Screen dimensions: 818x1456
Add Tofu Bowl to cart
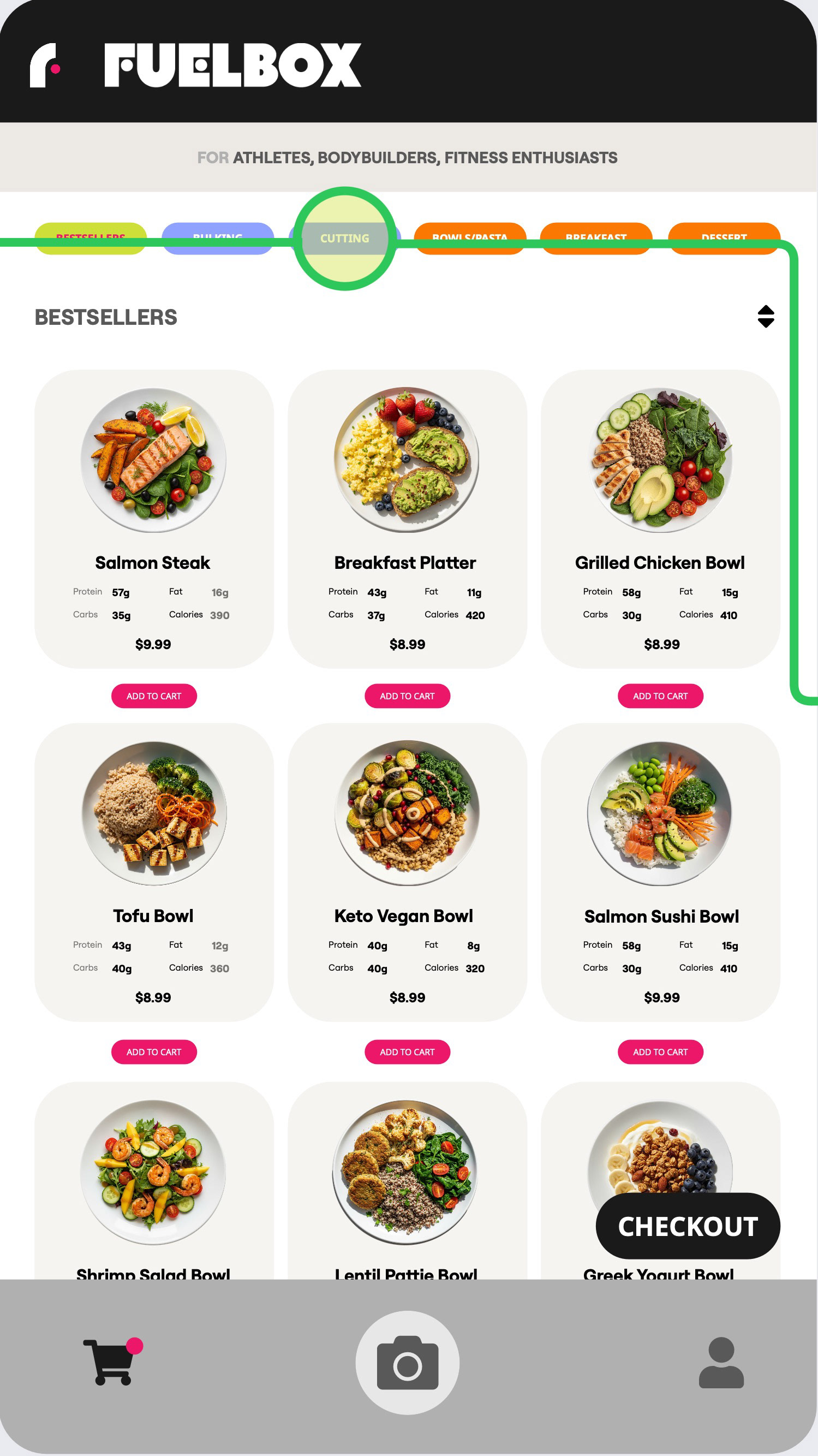click(154, 1052)
